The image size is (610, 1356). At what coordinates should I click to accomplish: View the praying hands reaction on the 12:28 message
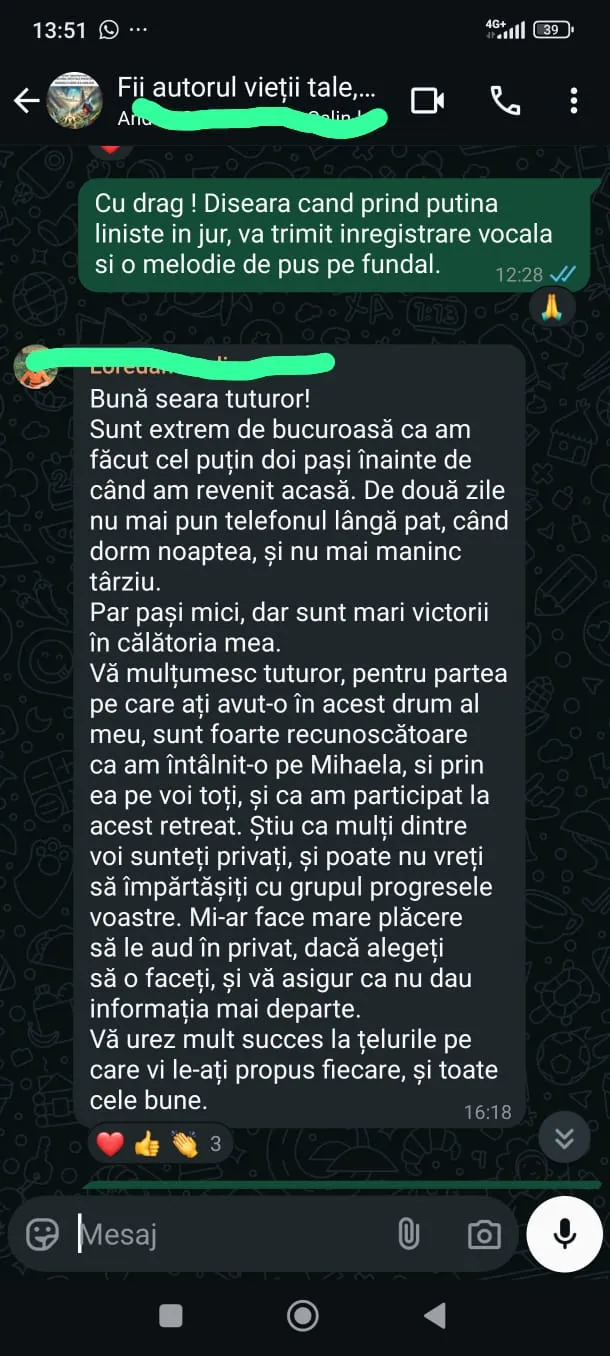tap(553, 306)
